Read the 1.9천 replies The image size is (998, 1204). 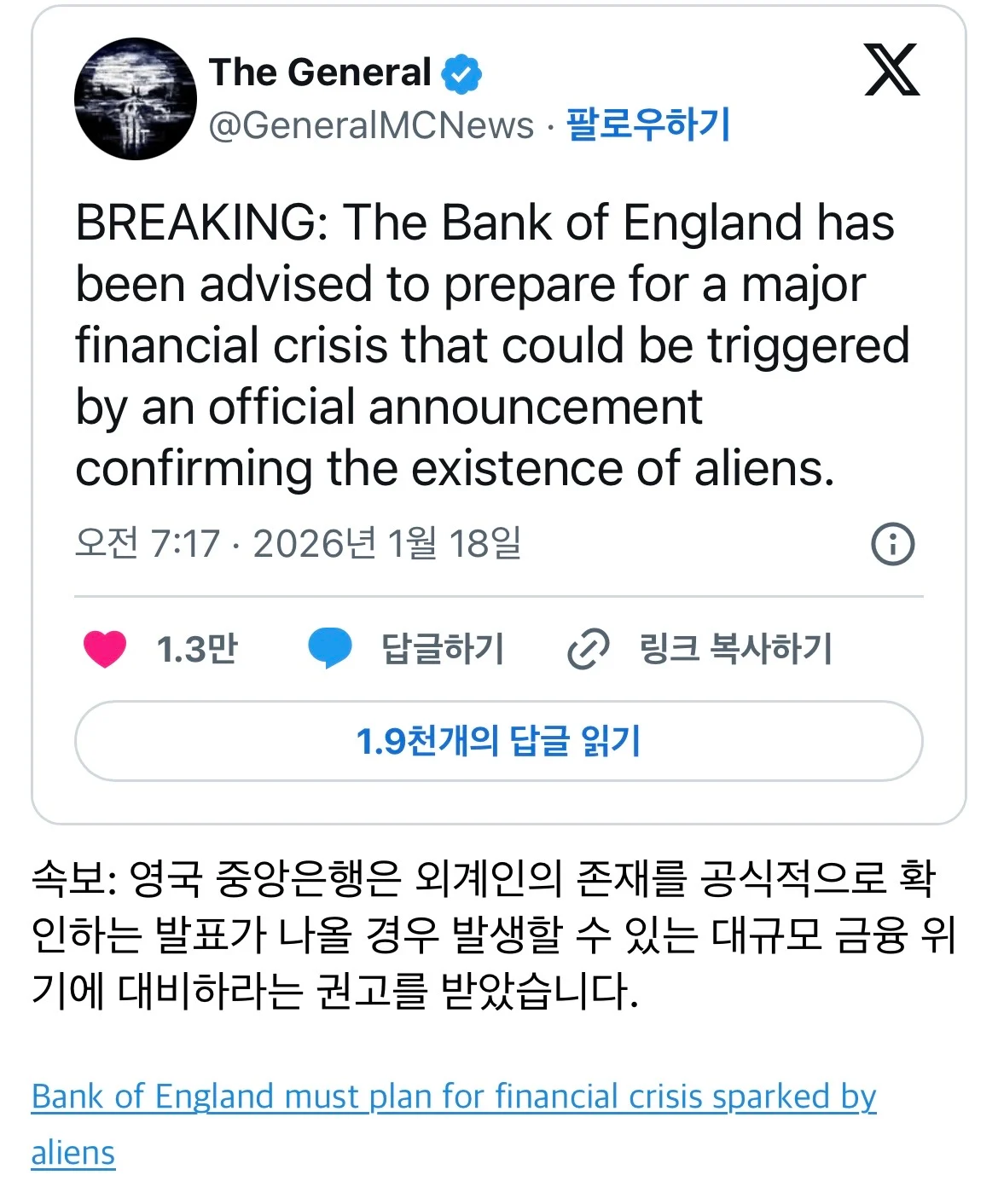pos(498,741)
